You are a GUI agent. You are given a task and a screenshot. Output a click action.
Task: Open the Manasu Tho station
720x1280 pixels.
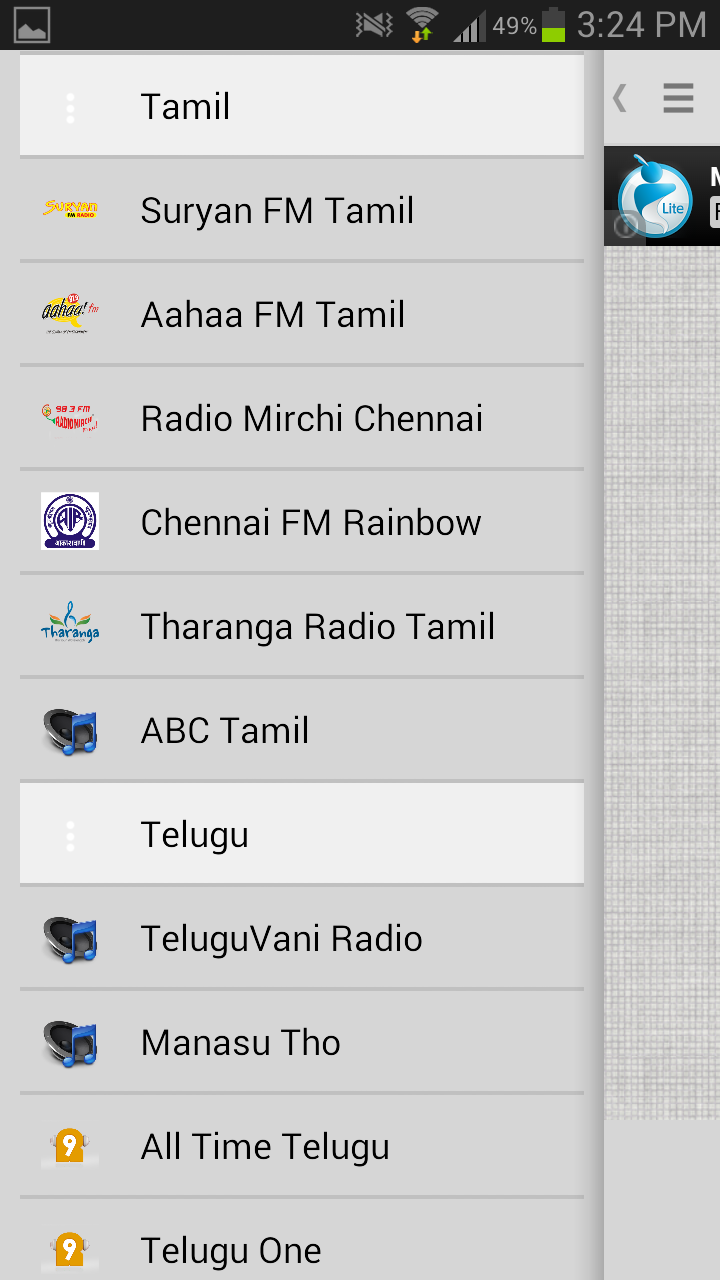(x=300, y=1042)
